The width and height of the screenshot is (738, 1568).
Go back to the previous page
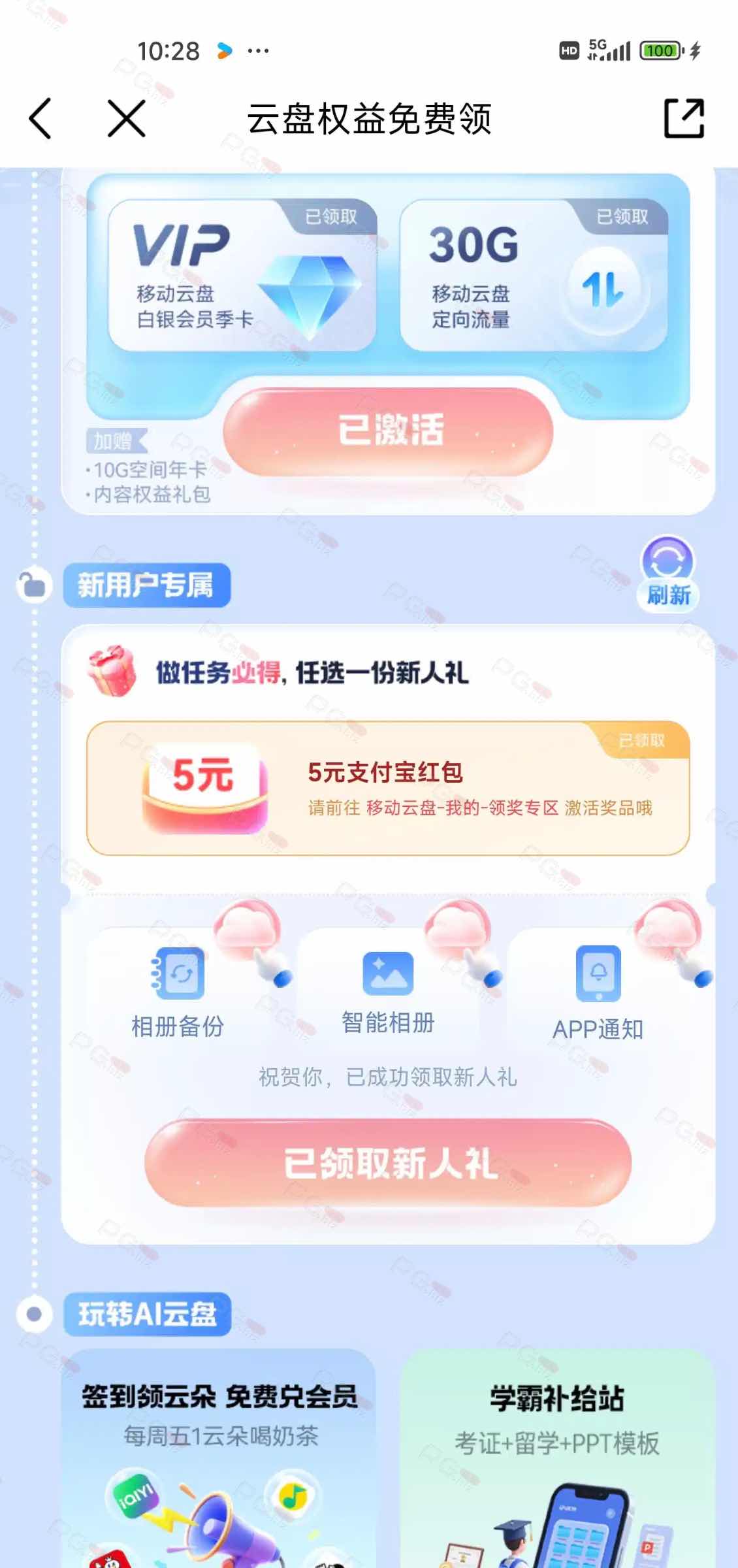click(x=40, y=119)
